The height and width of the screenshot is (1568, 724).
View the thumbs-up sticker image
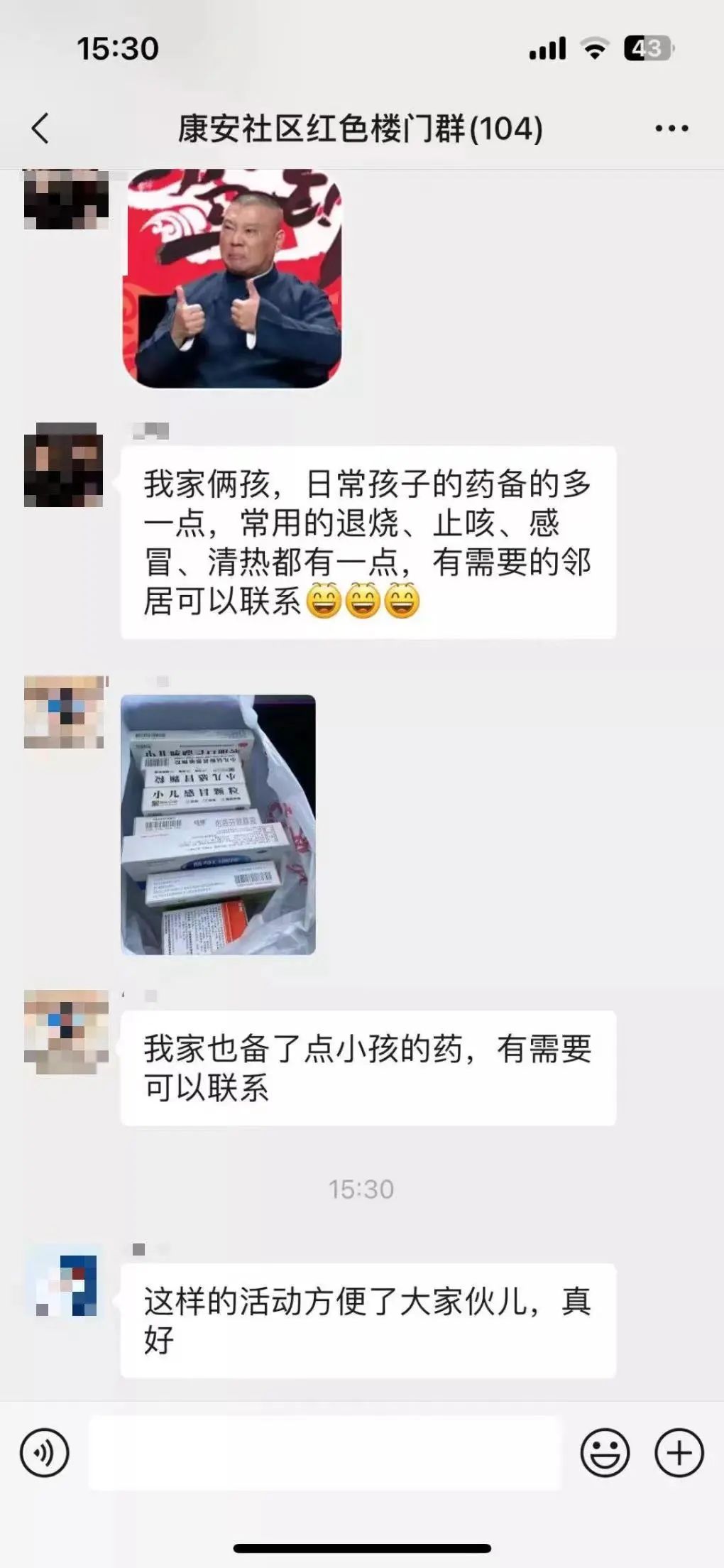pyautogui.click(x=232, y=278)
